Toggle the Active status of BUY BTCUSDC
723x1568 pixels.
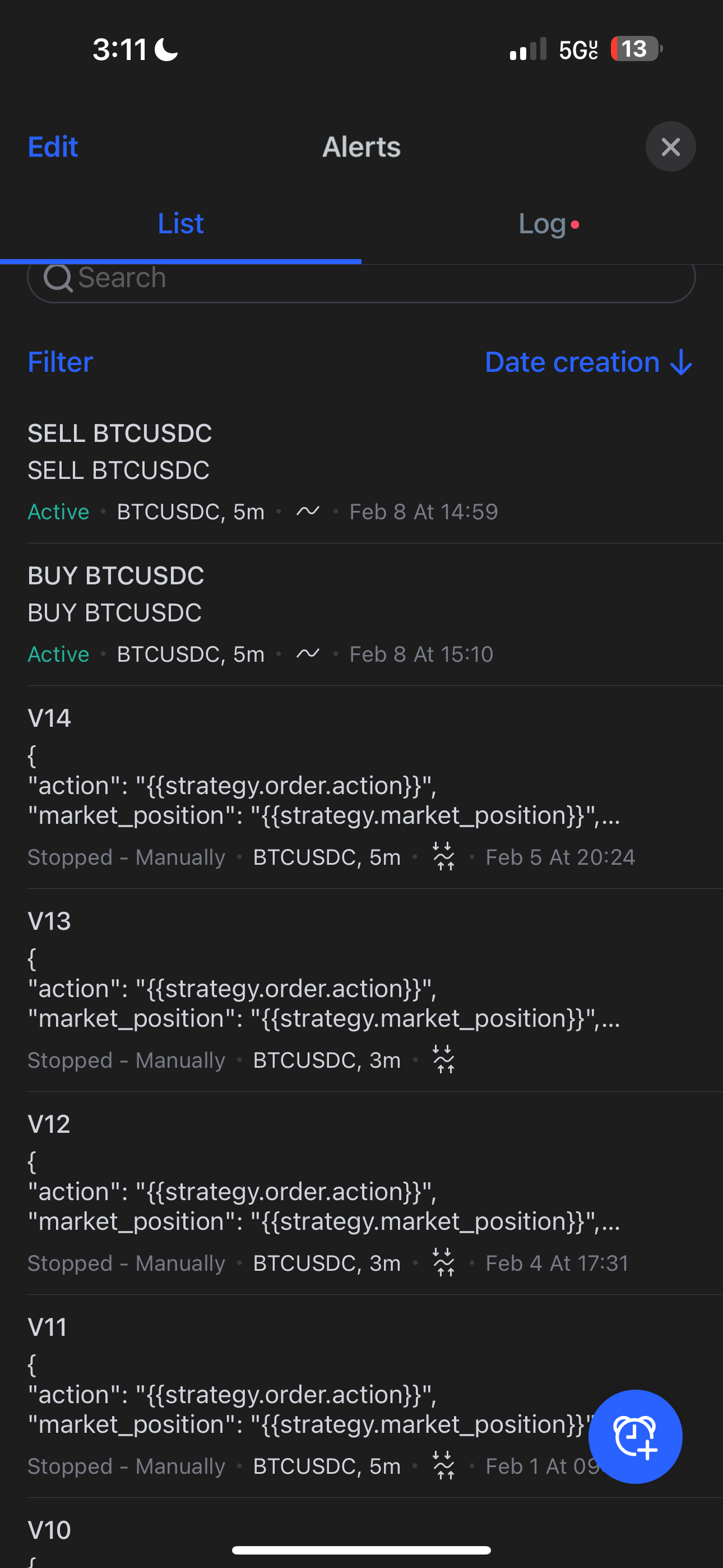tap(58, 654)
